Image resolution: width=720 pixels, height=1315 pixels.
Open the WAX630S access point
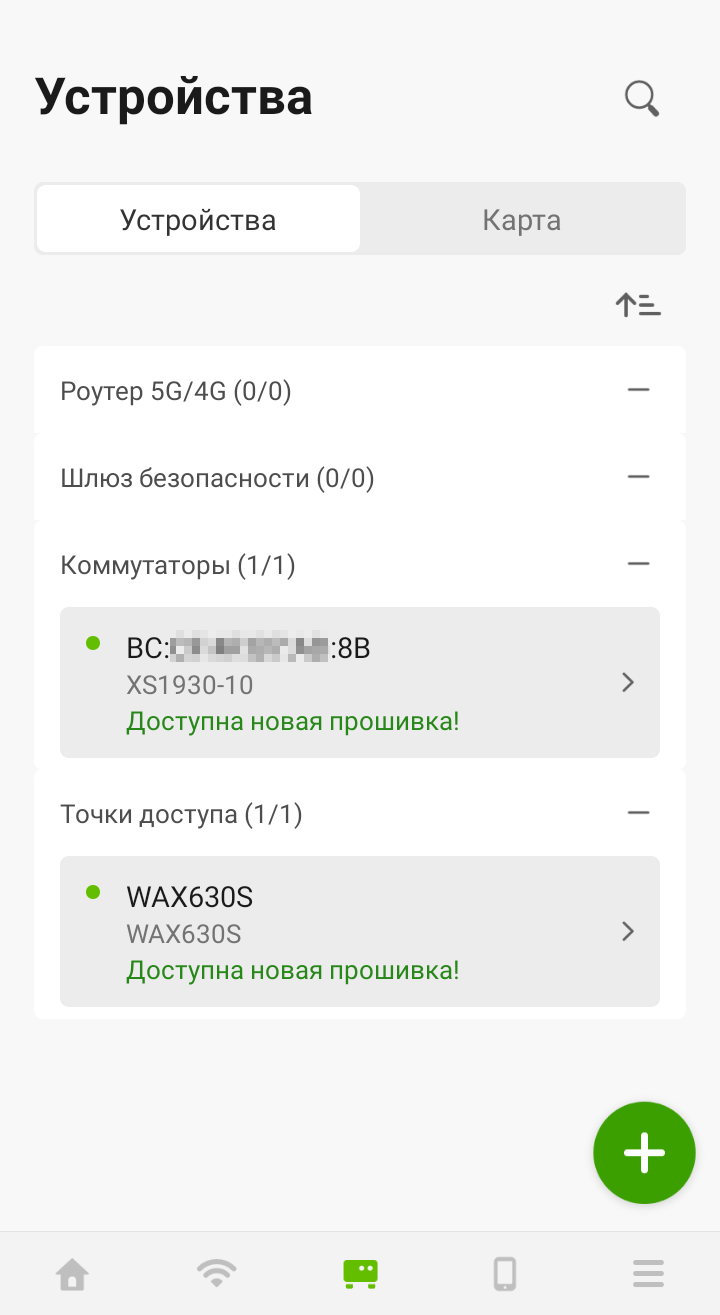(x=360, y=931)
